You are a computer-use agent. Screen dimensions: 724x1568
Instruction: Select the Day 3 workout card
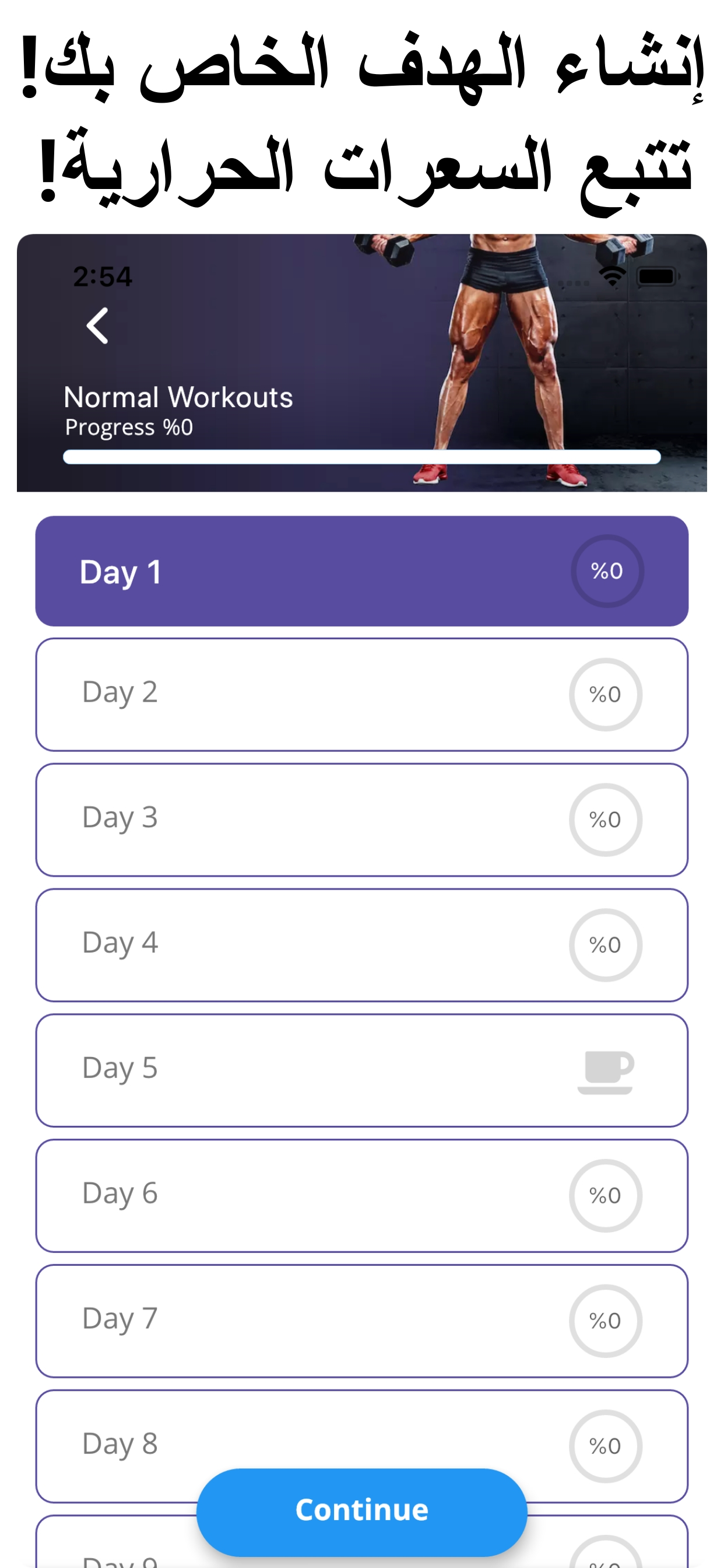tap(243, 820)
